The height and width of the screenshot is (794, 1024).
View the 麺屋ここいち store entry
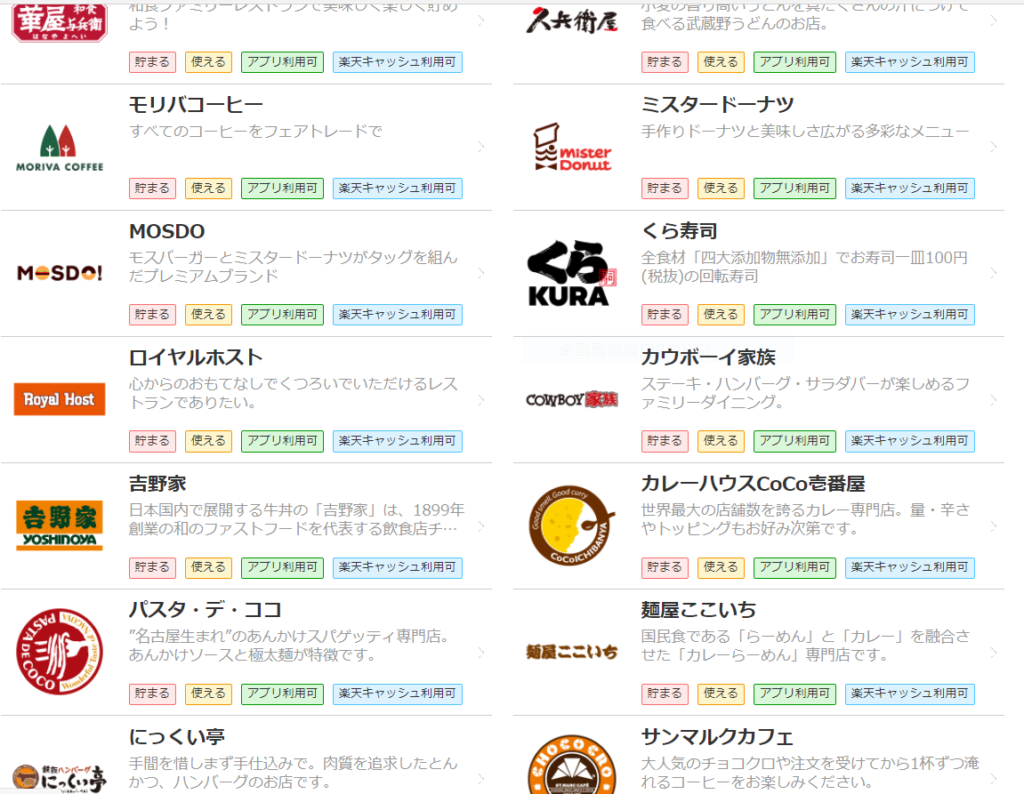(698, 609)
